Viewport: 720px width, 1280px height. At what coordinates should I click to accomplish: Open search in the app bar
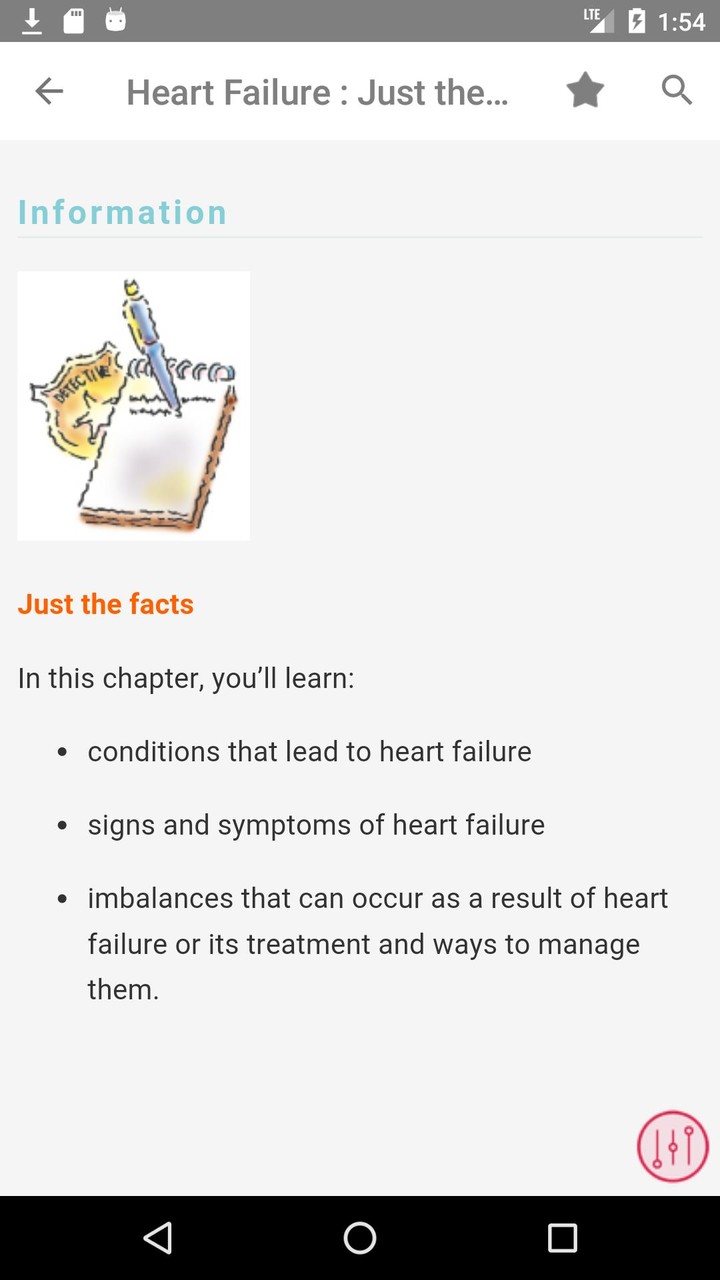(x=677, y=91)
